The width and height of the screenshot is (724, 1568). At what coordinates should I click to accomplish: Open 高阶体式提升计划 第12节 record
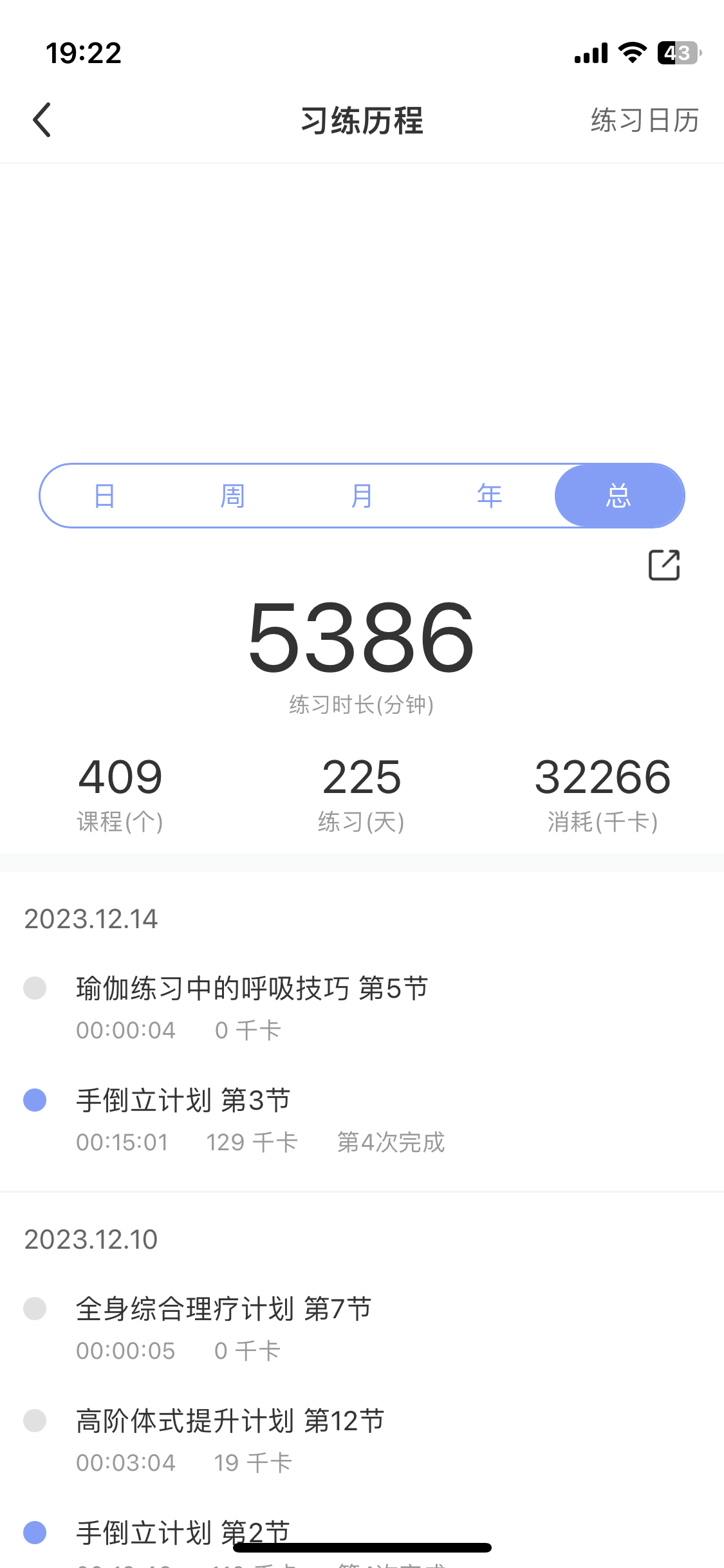[362, 1441]
